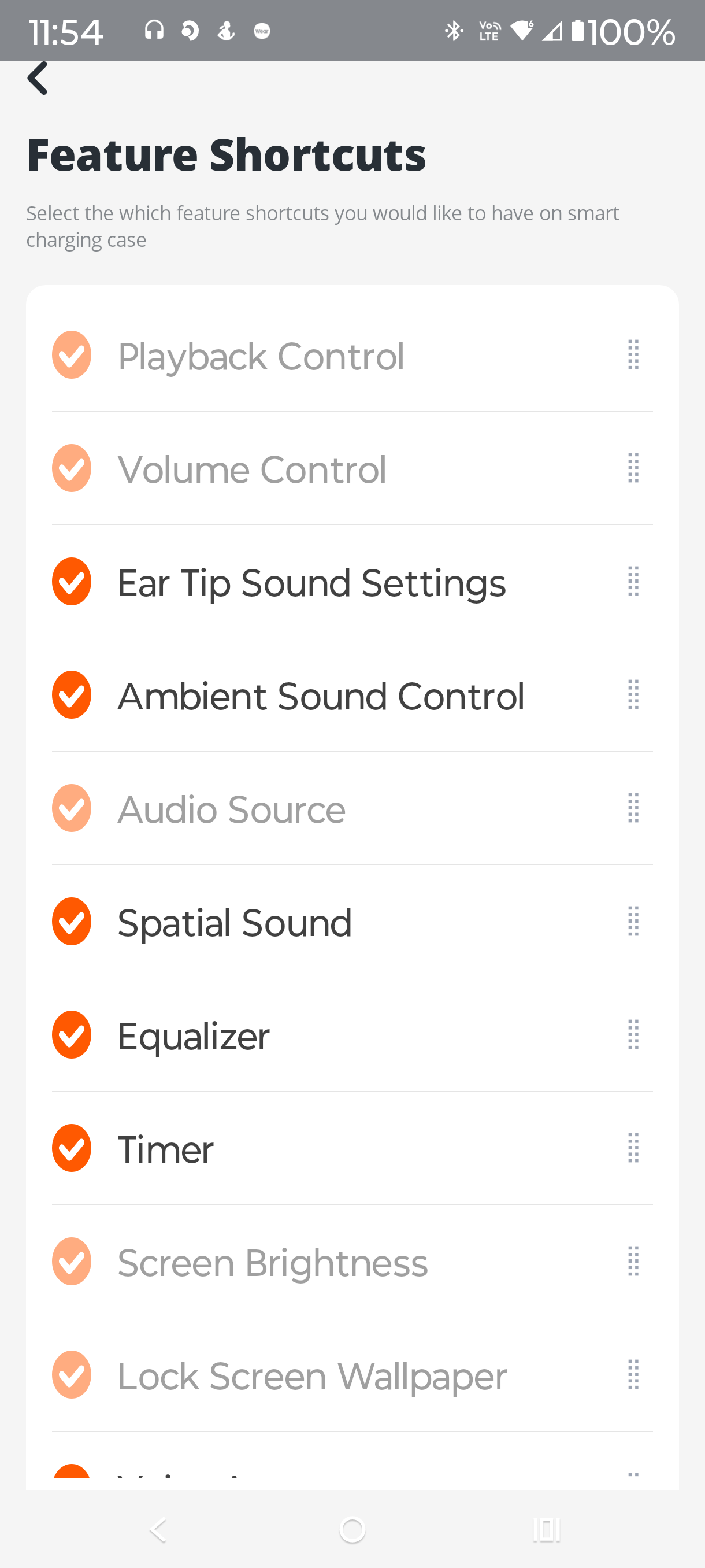Screen dimensions: 705x1568
Task: Tap the reorder handle beside Timer
Action: click(633, 1148)
